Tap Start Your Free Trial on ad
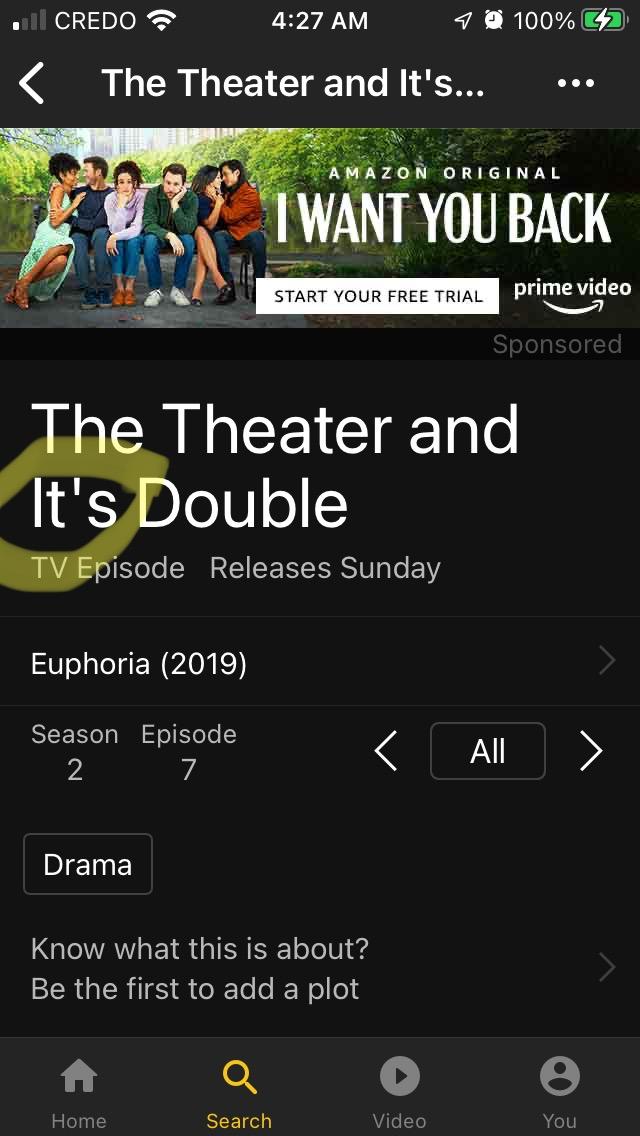 (377, 296)
